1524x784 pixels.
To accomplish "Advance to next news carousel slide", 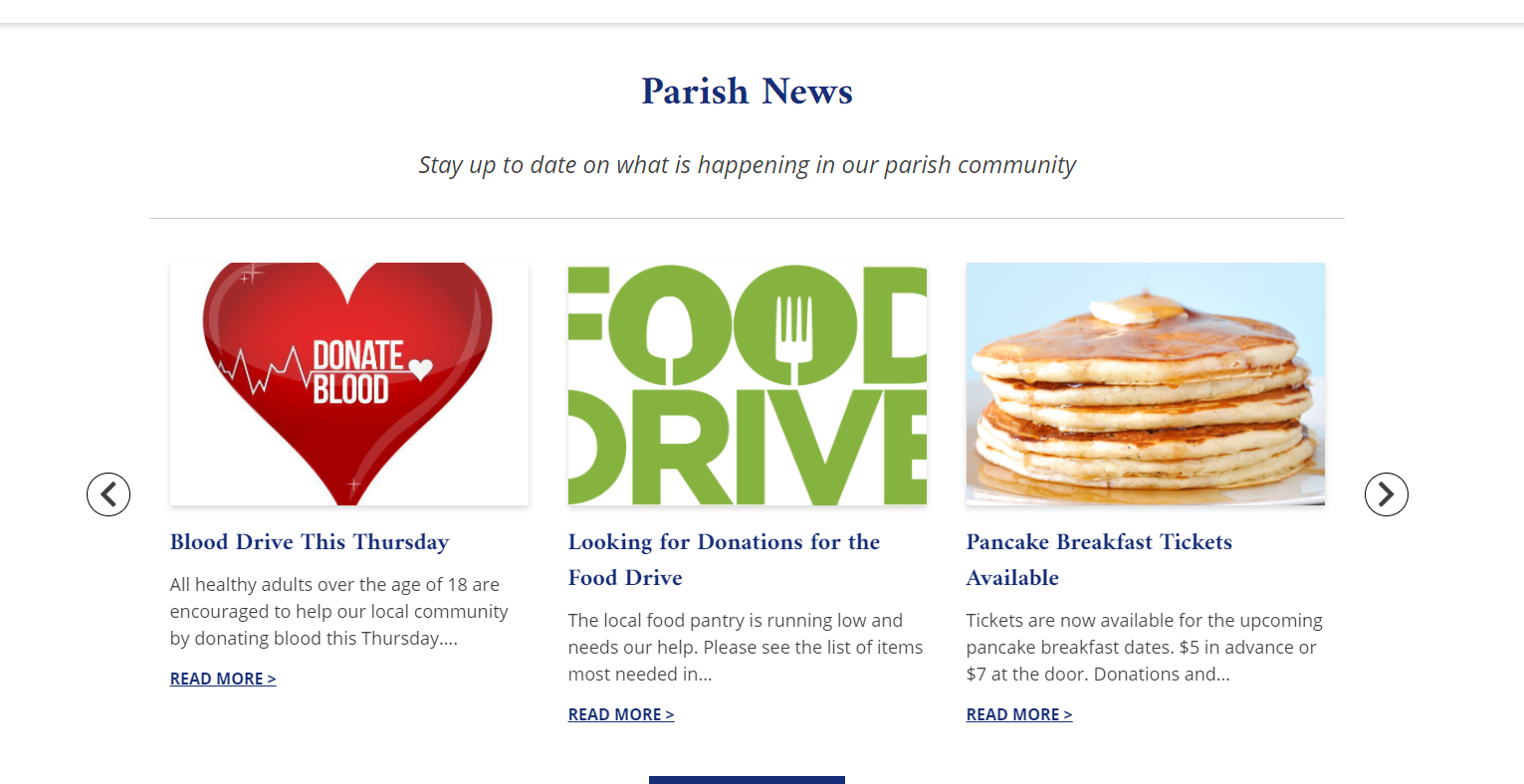I will (x=1386, y=494).
